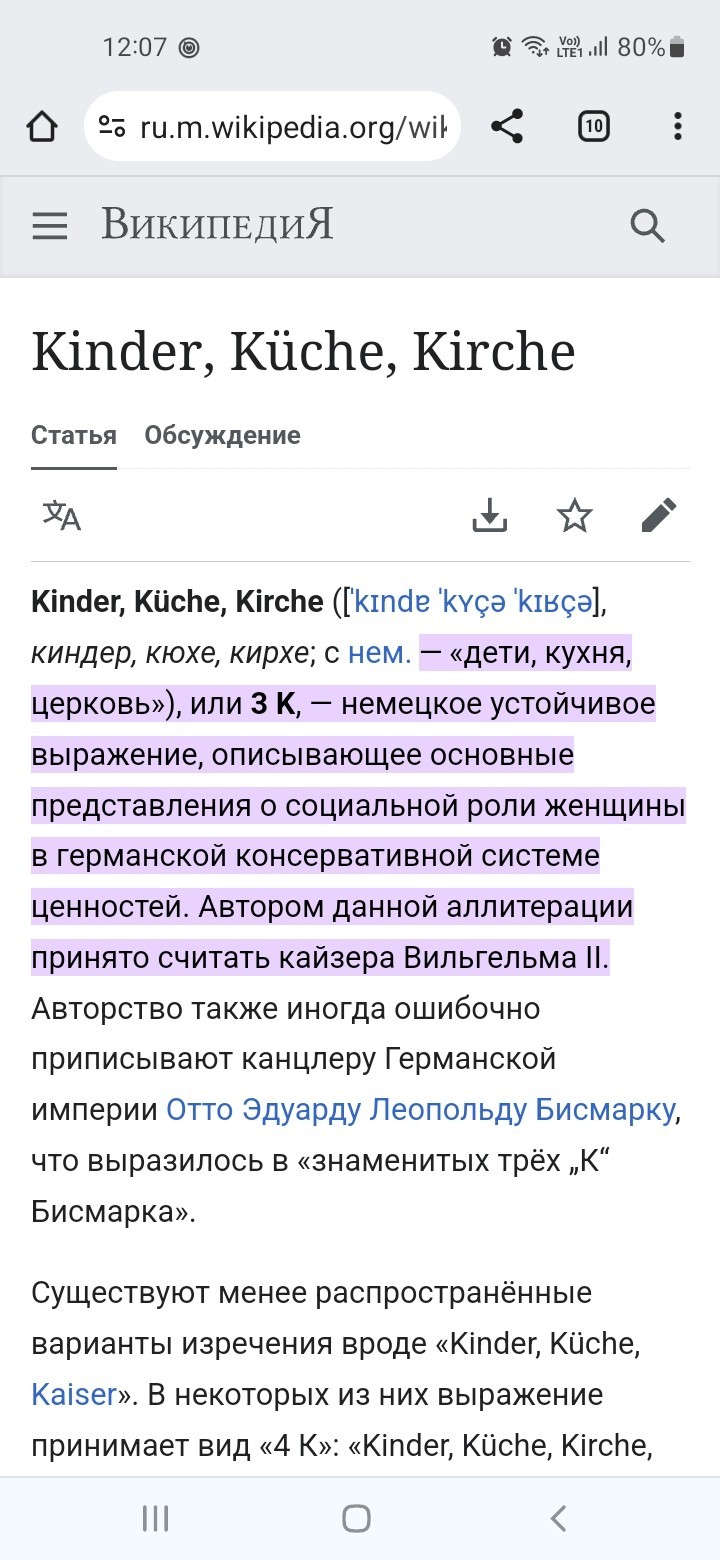Viewport: 720px width, 1560px height.
Task: Open the tab switcher showing 10 tabs
Action: click(593, 126)
